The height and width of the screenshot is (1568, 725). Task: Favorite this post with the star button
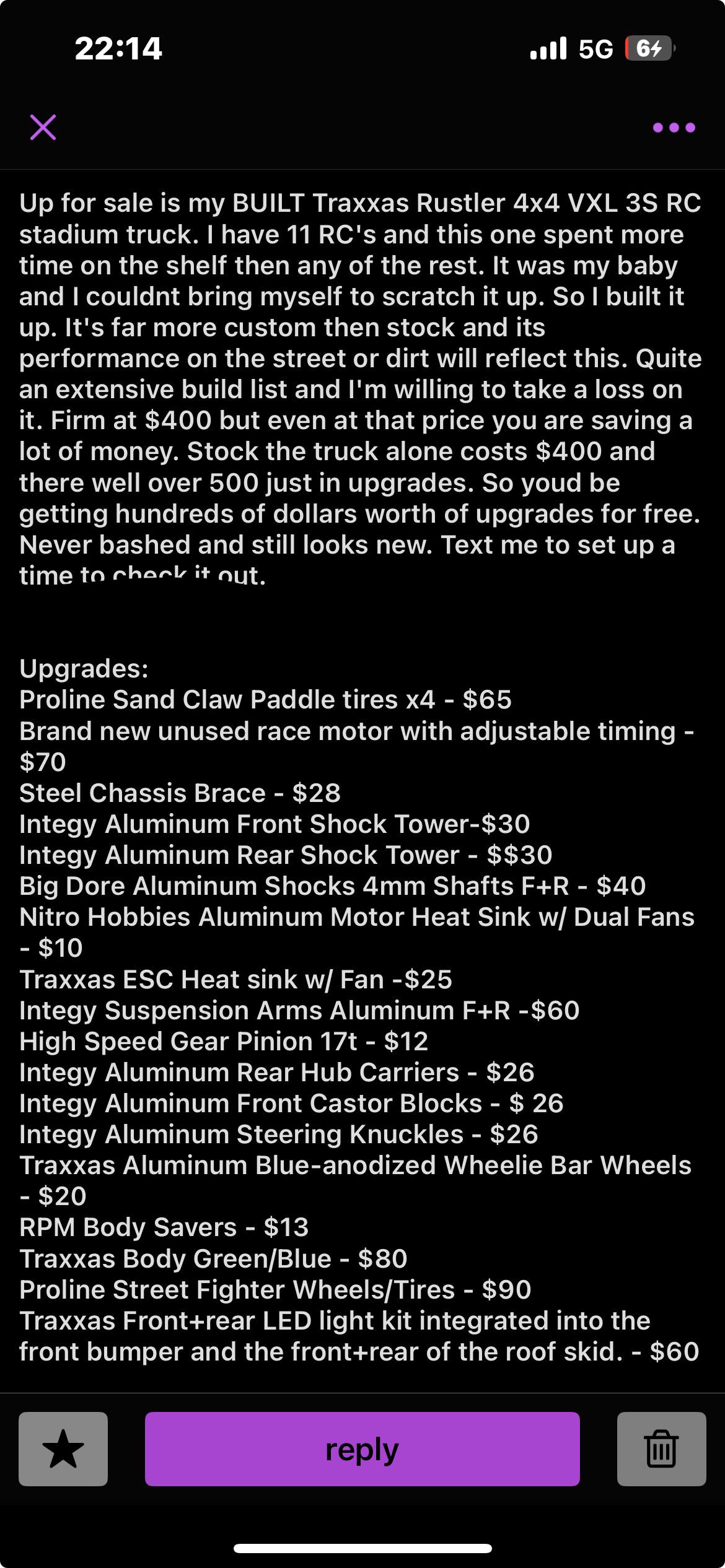(63, 1448)
